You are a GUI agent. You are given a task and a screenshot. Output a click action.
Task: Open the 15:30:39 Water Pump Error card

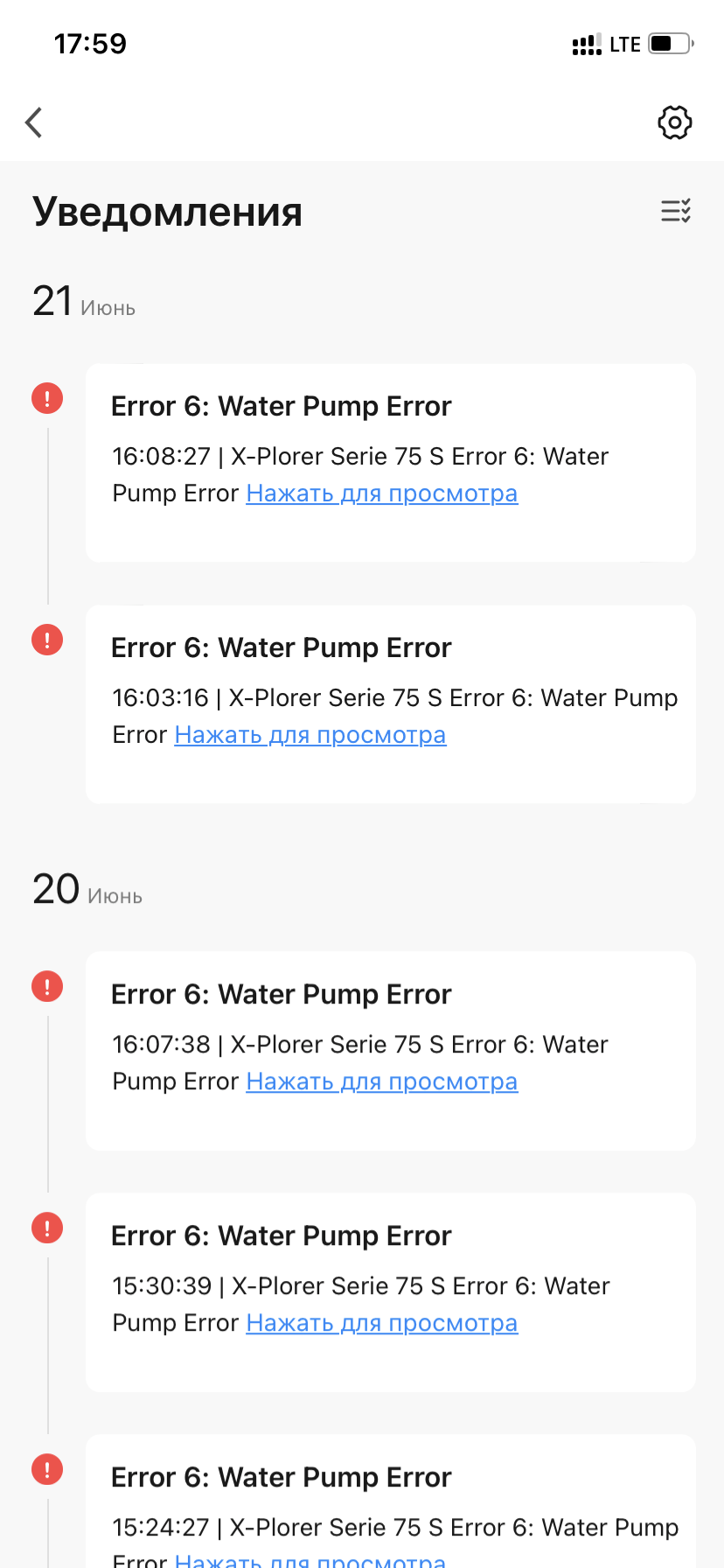click(x=391, y=1292)
